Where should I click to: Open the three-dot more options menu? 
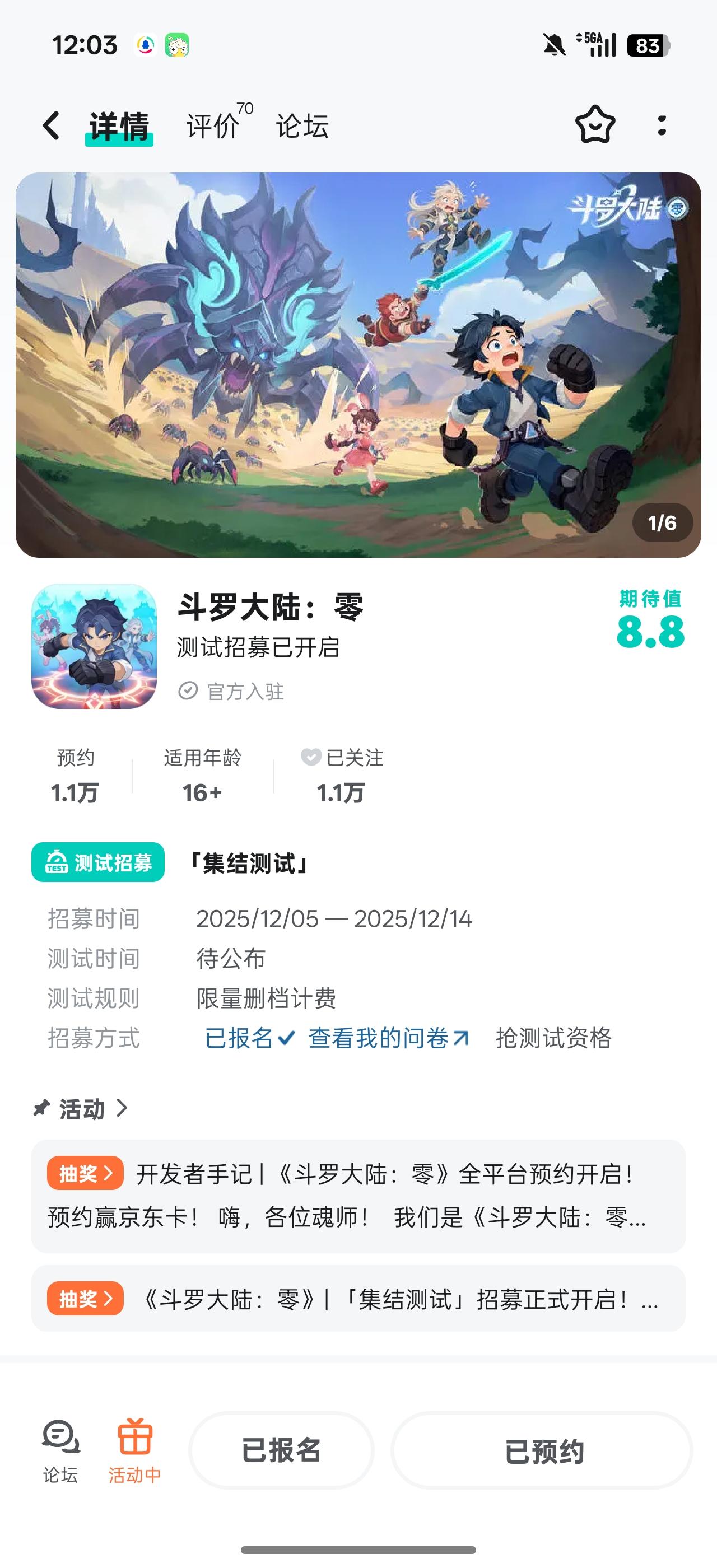point(662,126)
